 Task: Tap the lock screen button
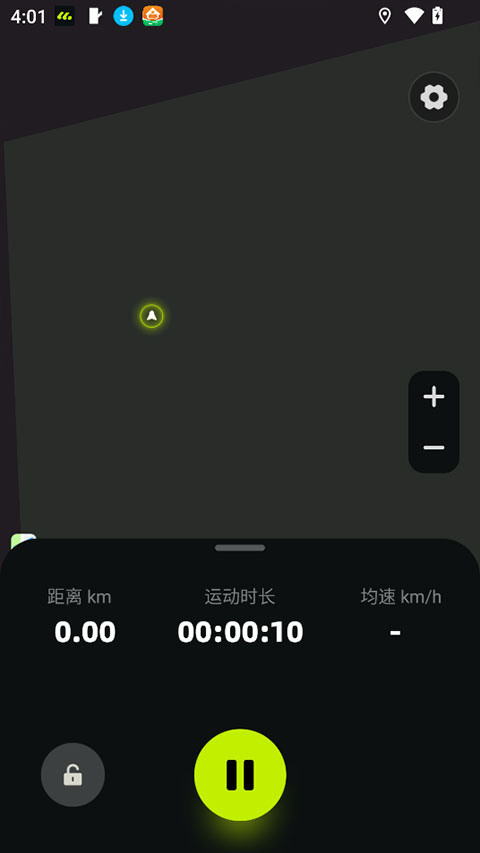(73, 775)
